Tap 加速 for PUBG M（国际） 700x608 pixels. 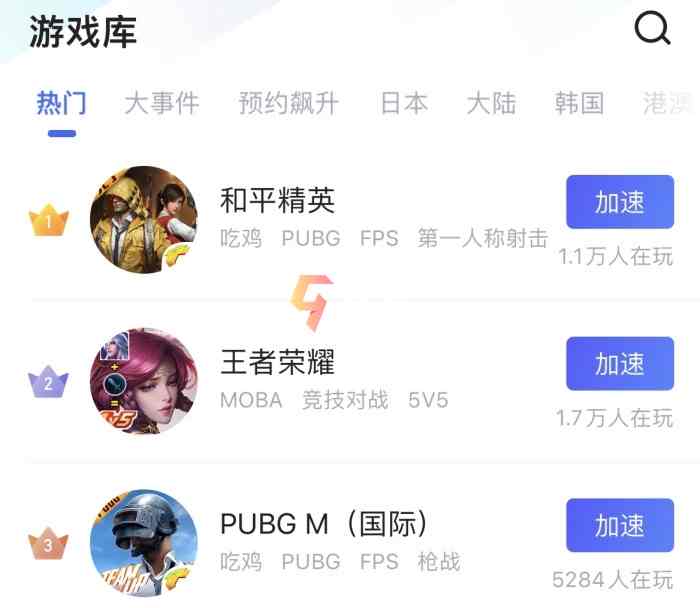point(620,525)
